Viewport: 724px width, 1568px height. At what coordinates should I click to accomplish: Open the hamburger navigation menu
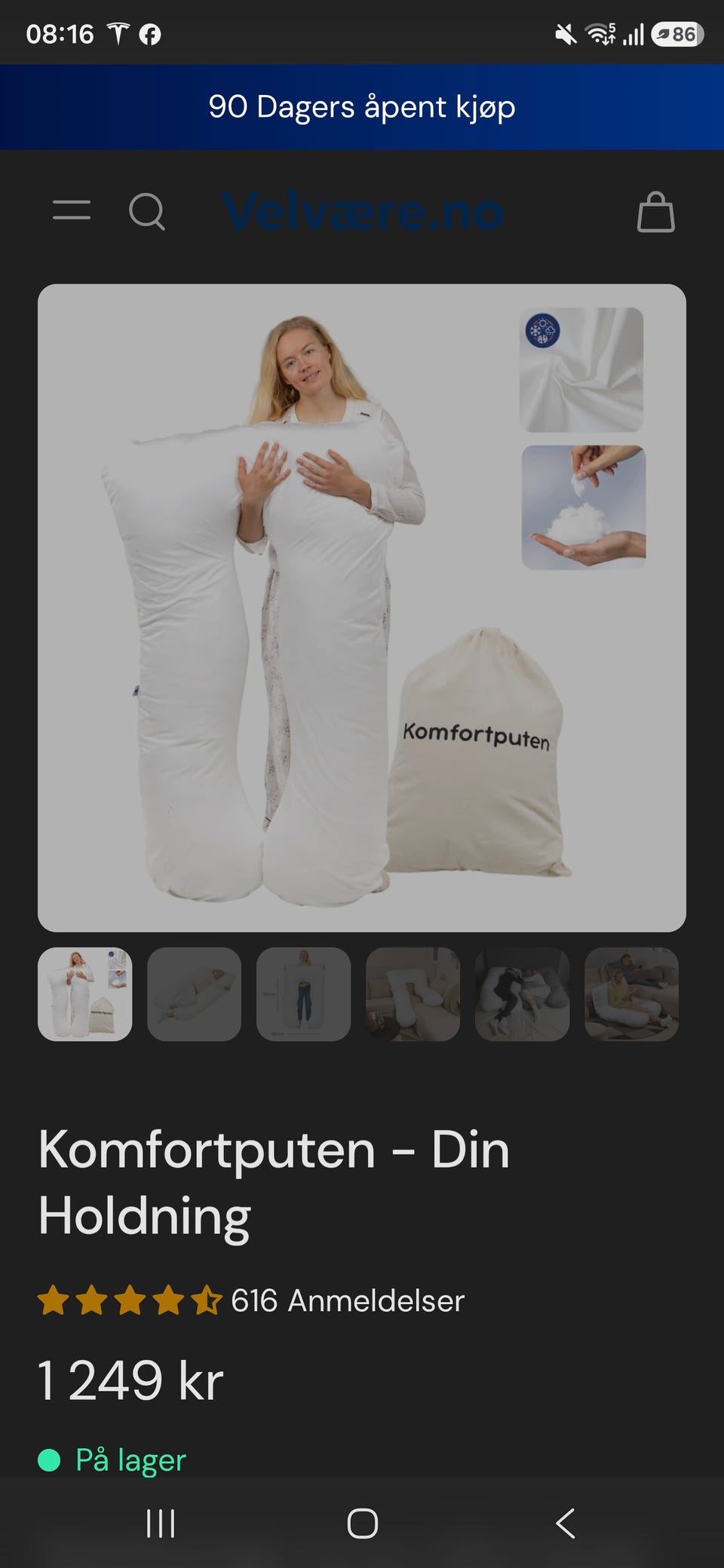[x=72, y=210]
